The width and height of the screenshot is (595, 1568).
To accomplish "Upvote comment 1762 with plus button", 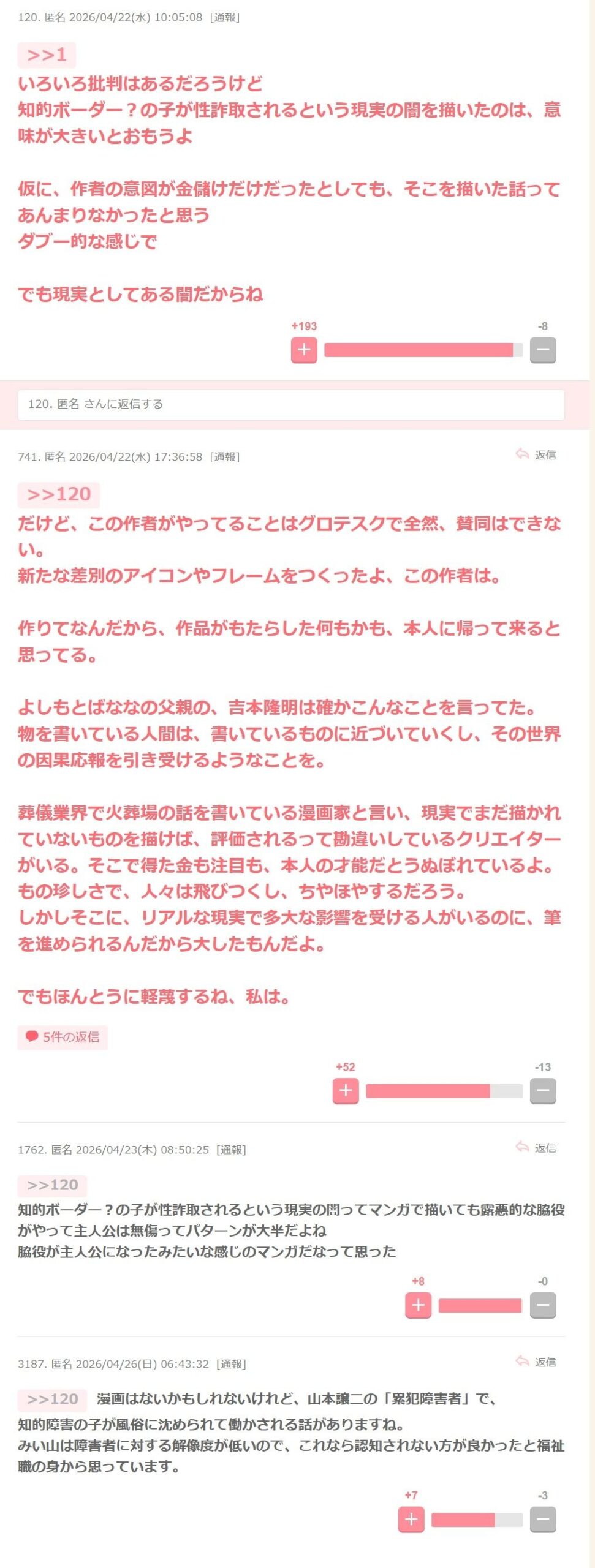I will click(x=418, y=1305).
